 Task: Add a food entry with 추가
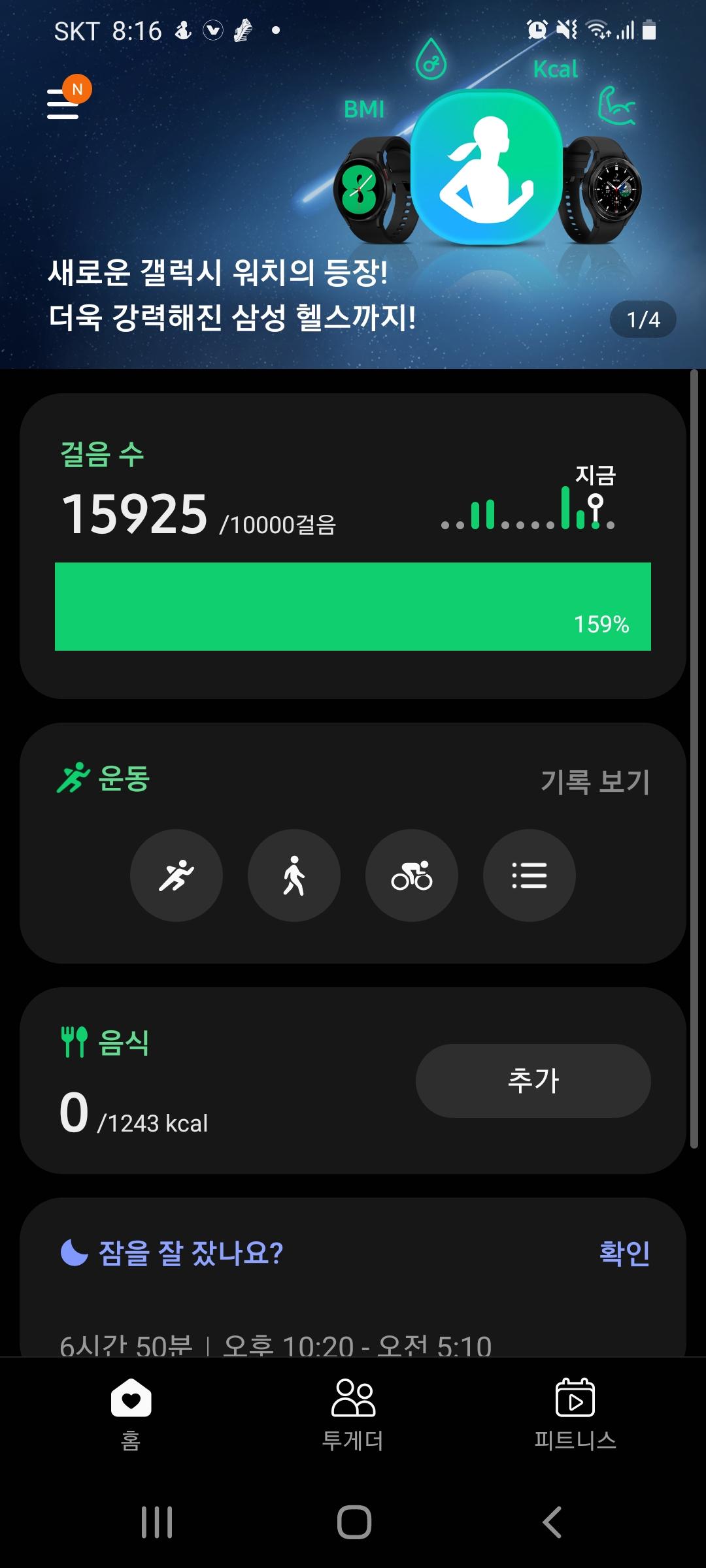coord(533,1081)
